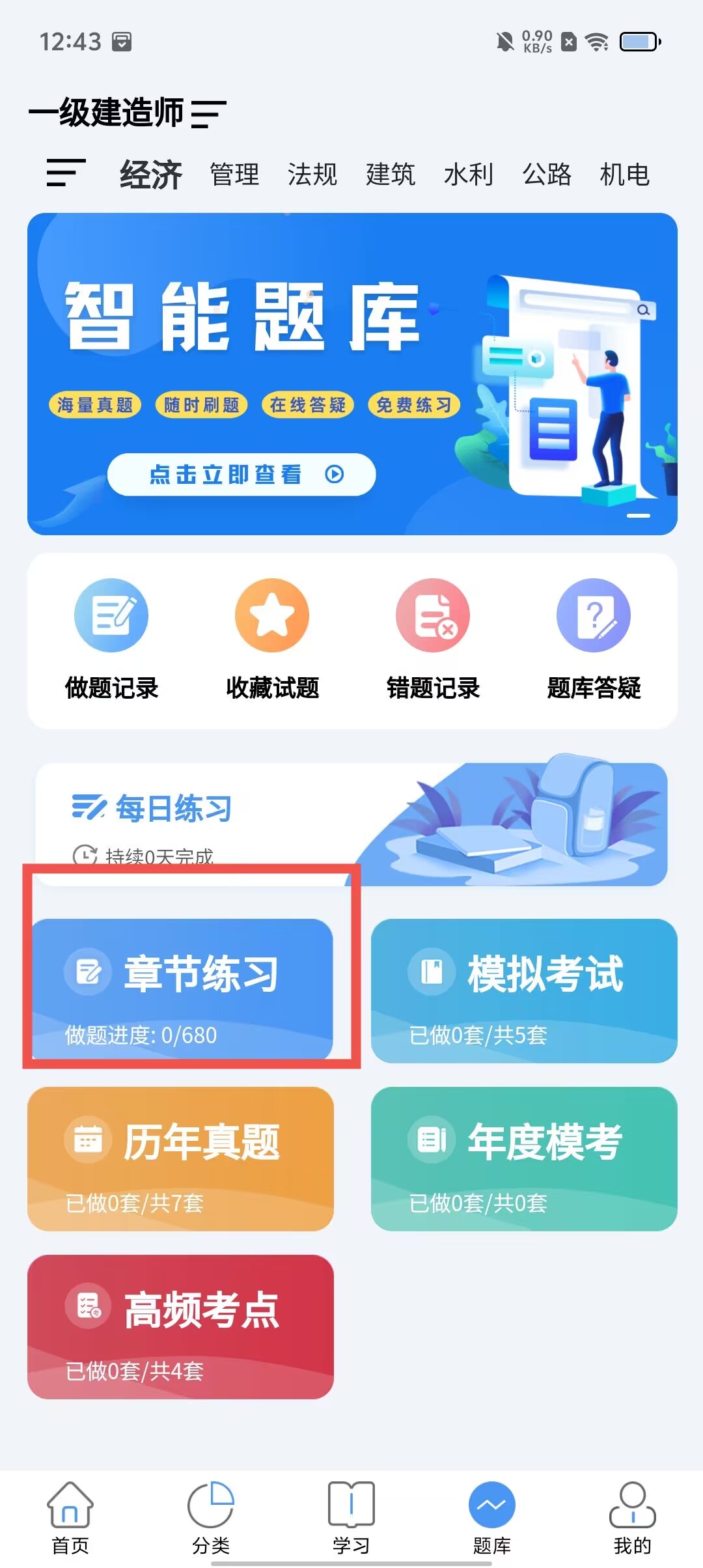Open 历年真题
Viewport: 703px width, 1568px height.
tap(181, 1158)
